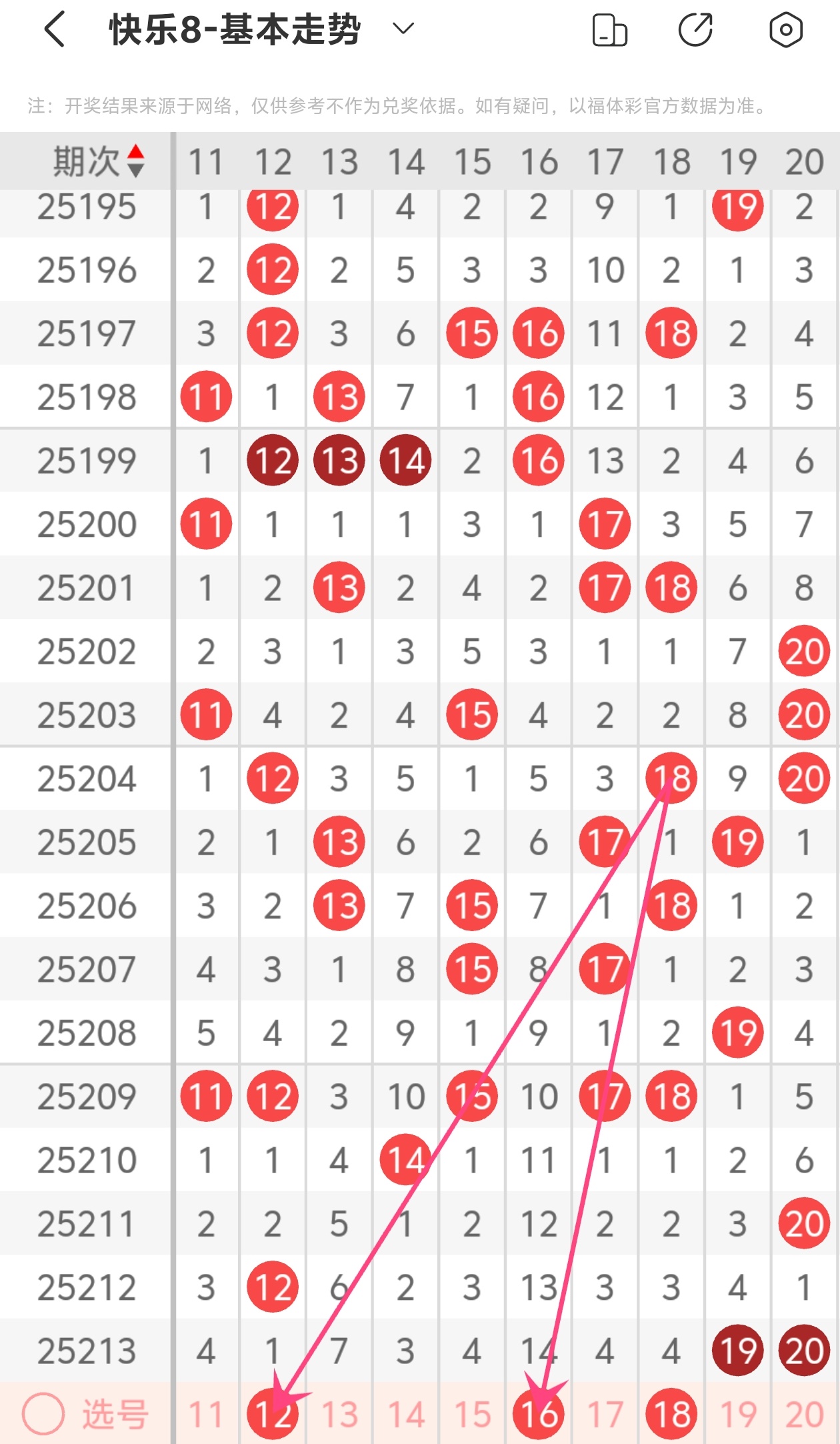The image size is (840, 1444).
Task: Go back using the top-left arrow
Action: (x=55, y=29)
